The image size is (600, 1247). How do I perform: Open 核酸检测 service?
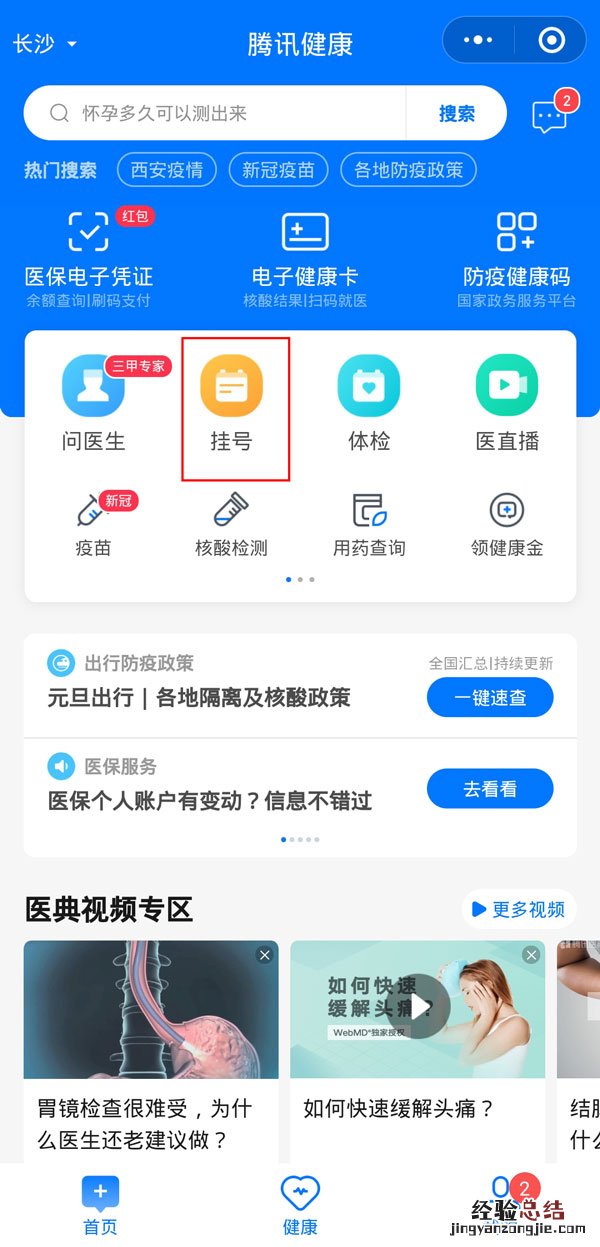(x=231, y=524)
